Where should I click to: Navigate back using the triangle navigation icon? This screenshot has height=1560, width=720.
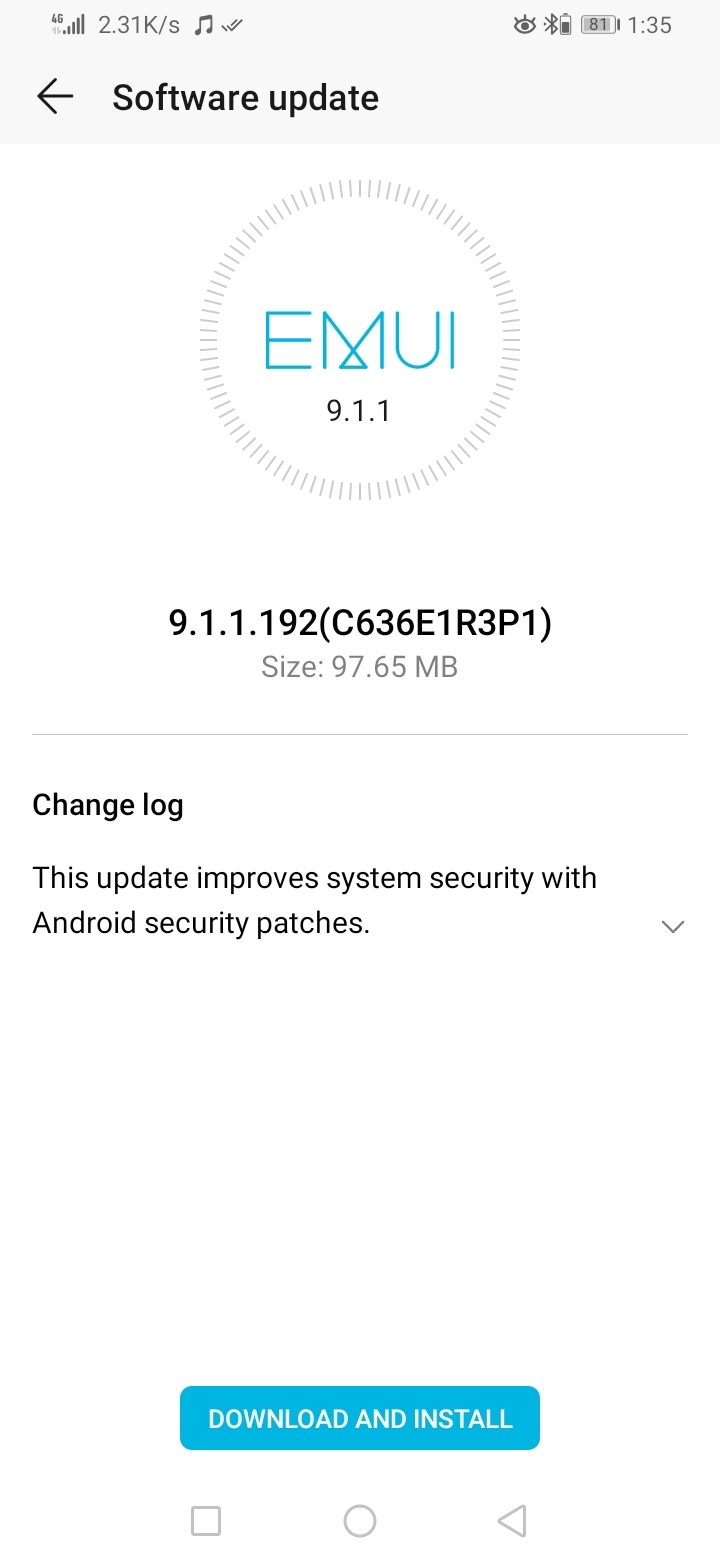pyautogui.click(x=512, y=1520)
